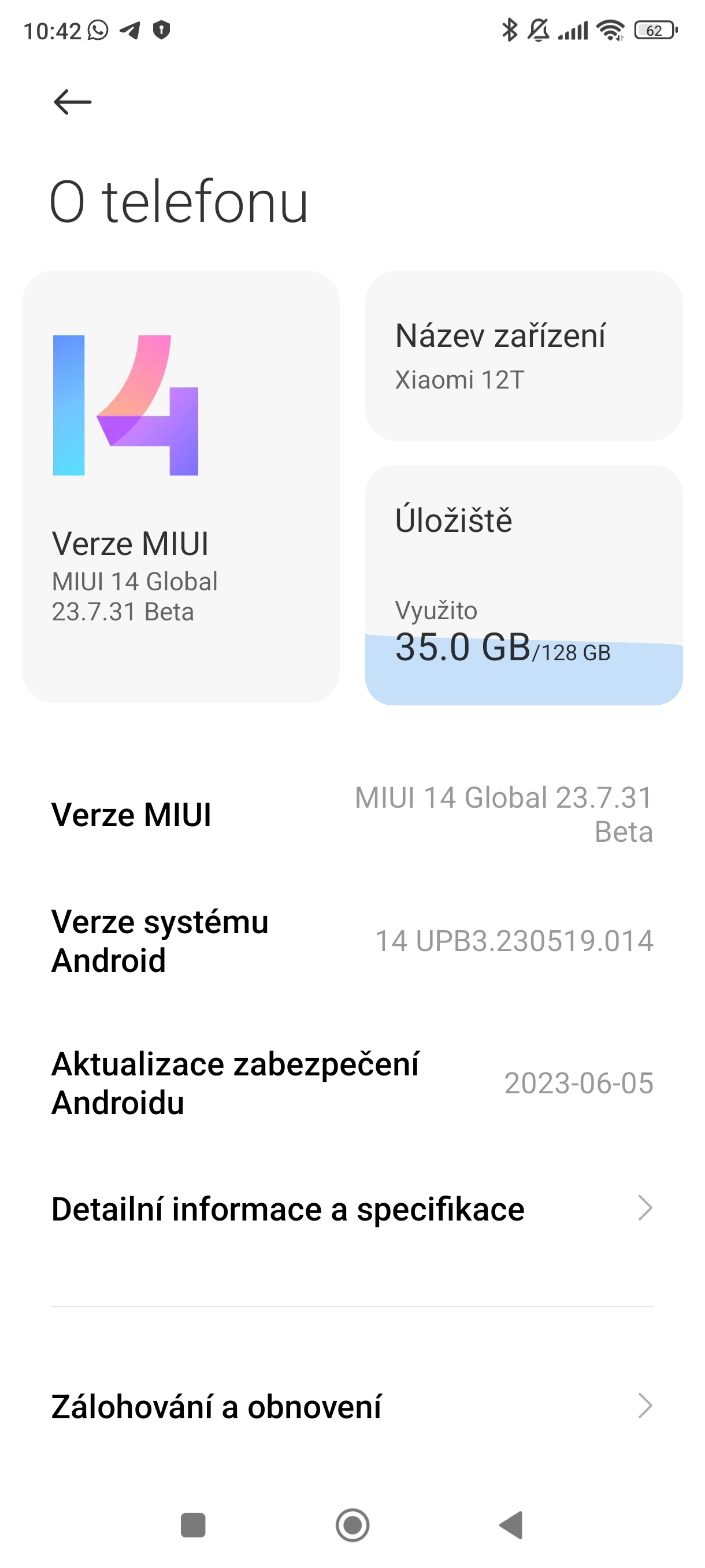
Task: Tap the Verze systému Android row
Action: [352, 941]
